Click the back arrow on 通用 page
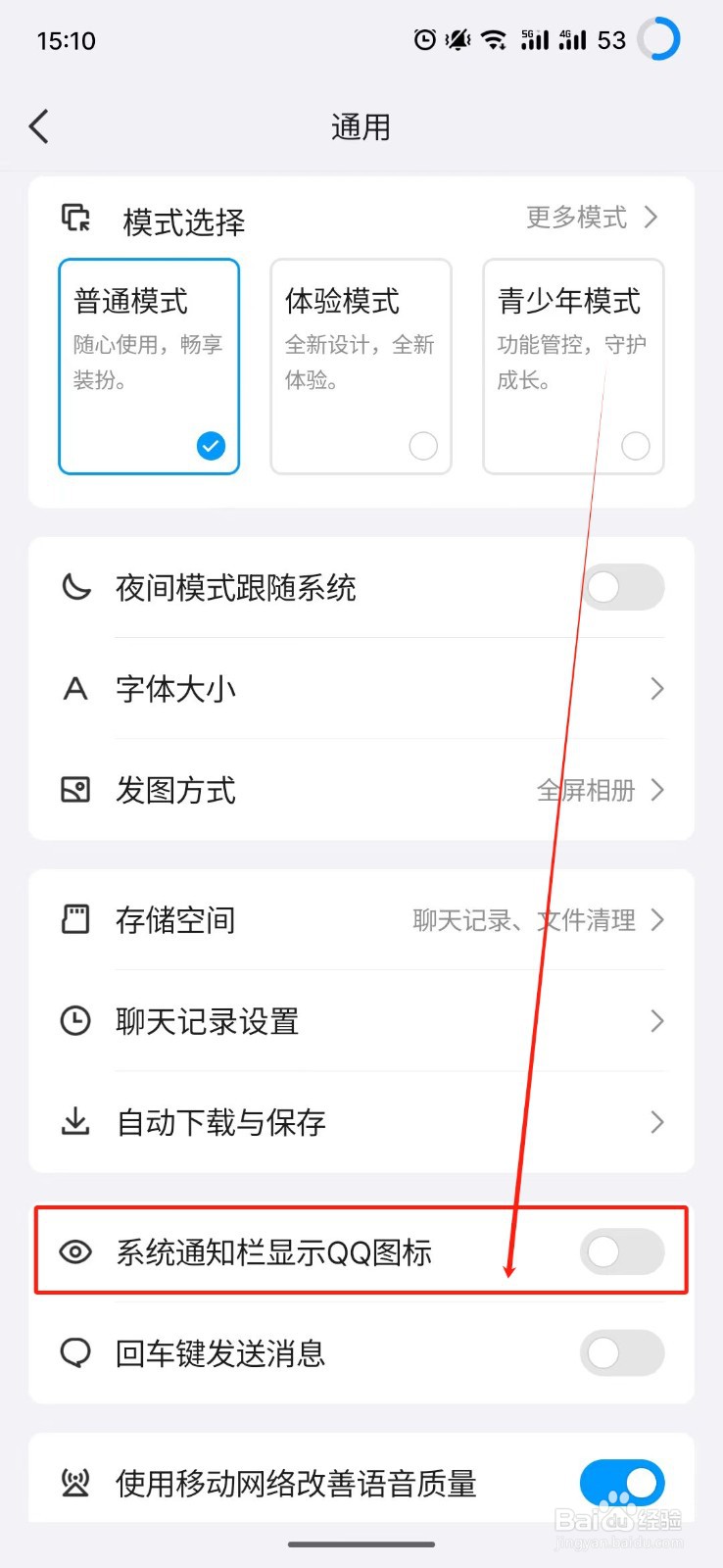Viewport: 723px width, 1568px height. coord(39,126)
